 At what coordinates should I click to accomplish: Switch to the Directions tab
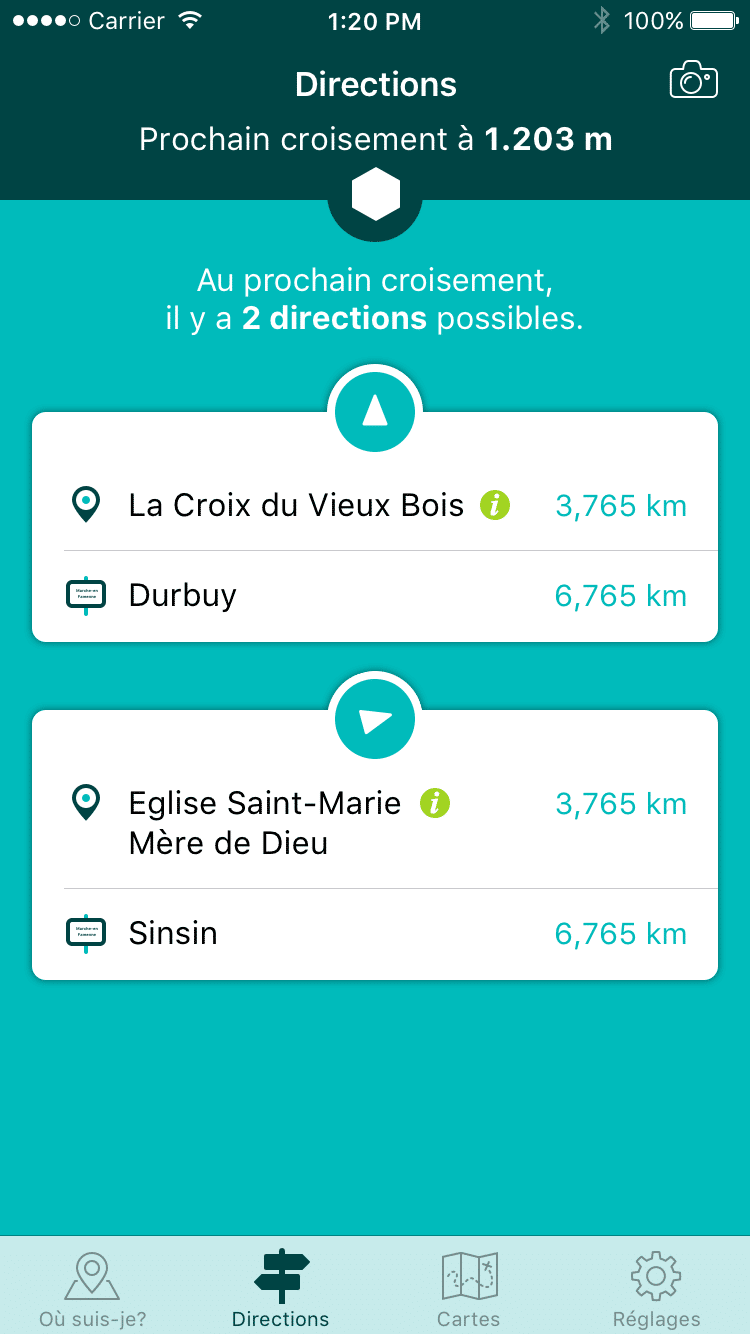[x=281, y=1288]
